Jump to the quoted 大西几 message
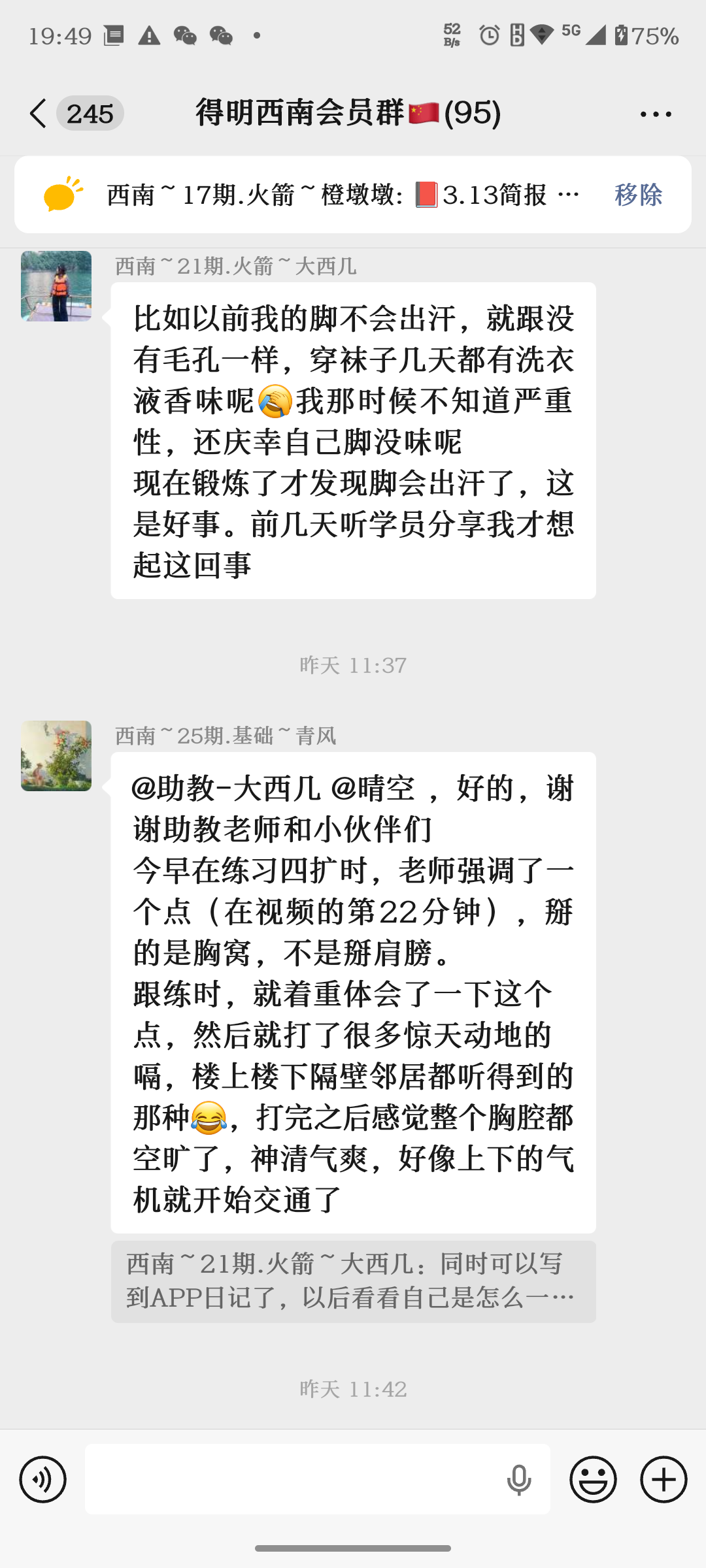706x1568 pixels. tap(353, 1282)
